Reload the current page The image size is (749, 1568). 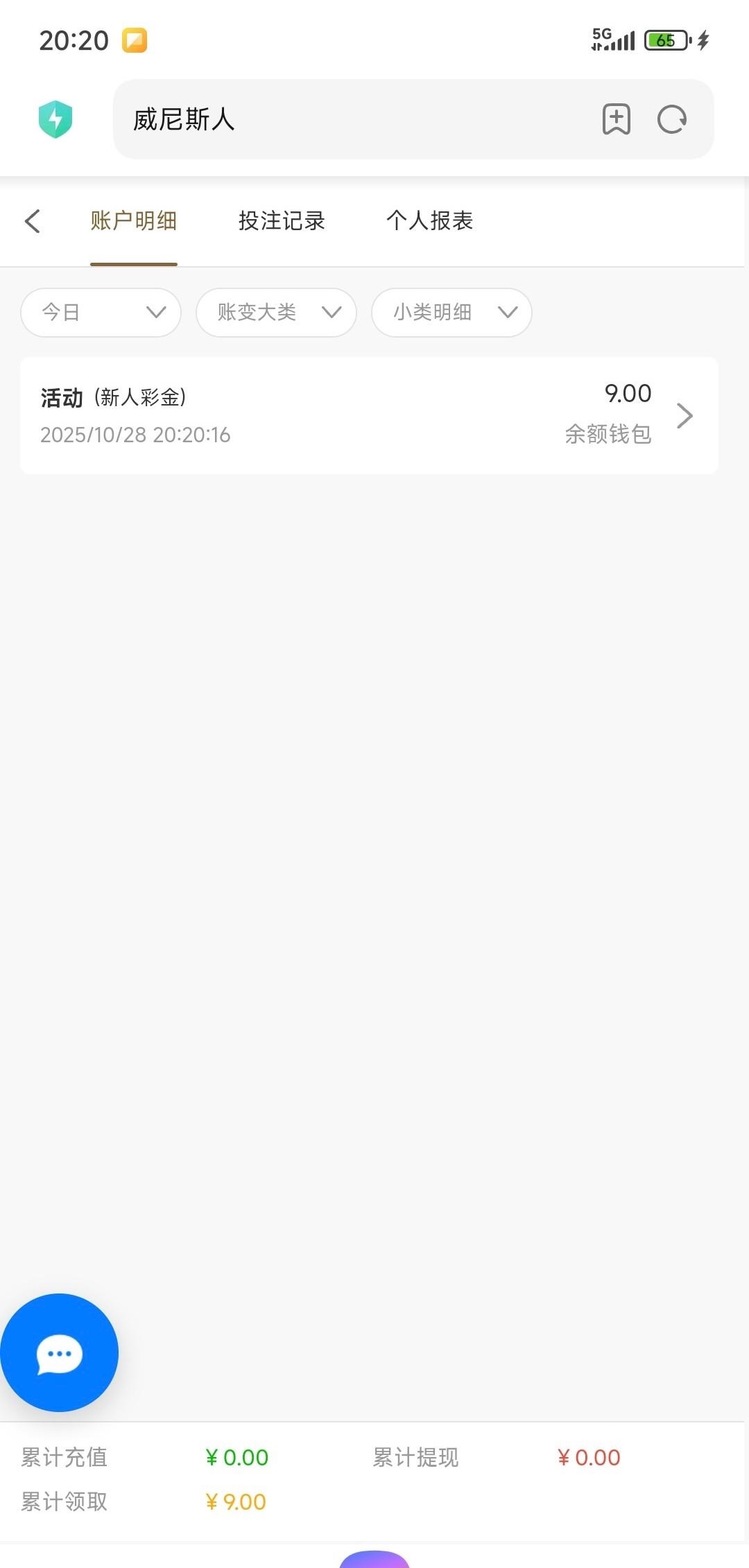click(x=671, y=119)
